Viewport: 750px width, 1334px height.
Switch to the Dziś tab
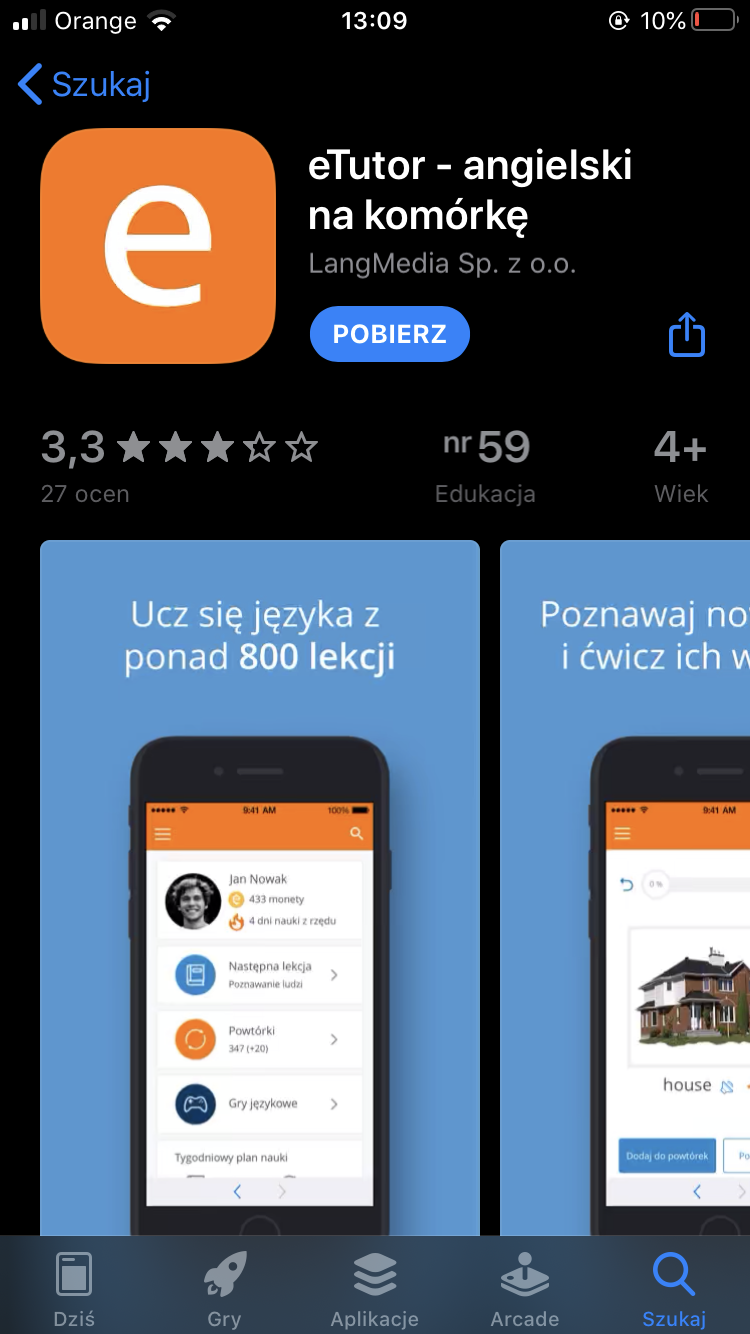click(x=75, y=1288)
